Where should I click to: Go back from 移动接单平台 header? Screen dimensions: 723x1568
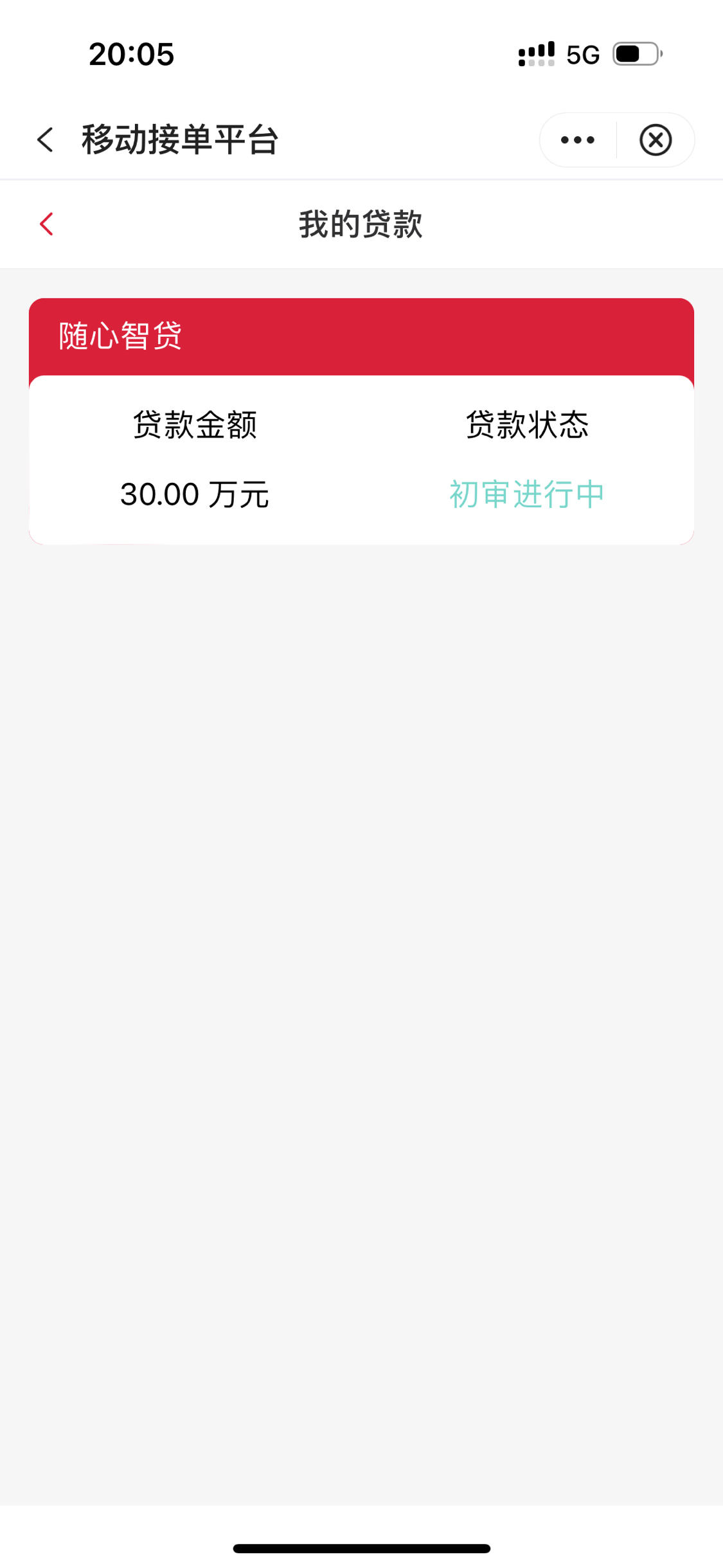click(x=45, y=140)
